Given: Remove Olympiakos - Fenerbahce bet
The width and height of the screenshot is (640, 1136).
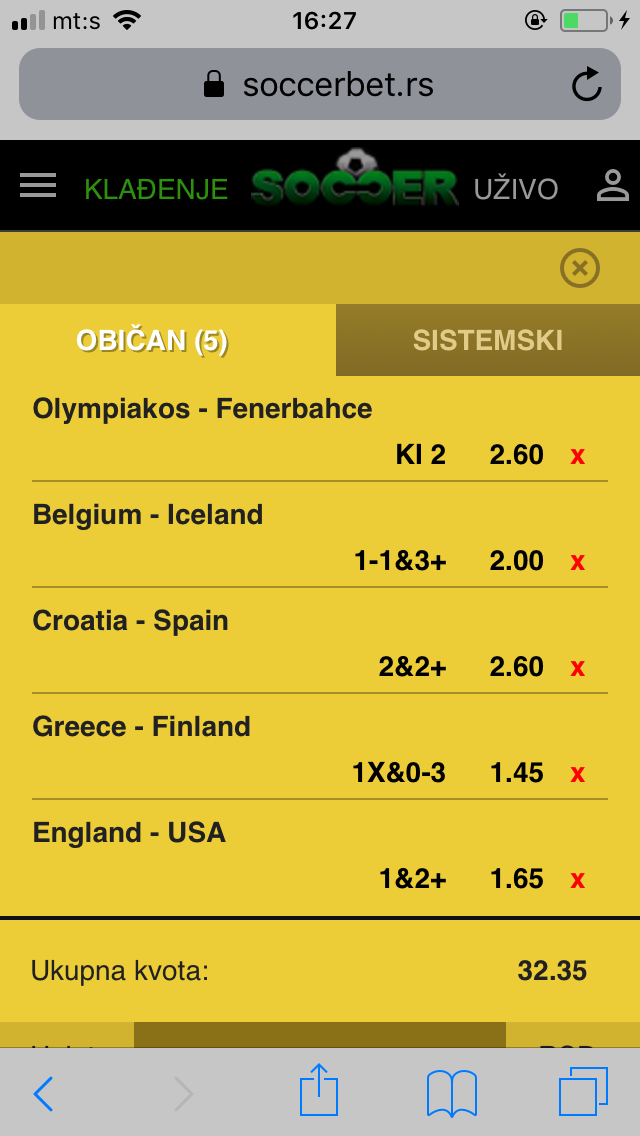Looking at the screenshot, I should pyautogui.click(x=578, y=456).
